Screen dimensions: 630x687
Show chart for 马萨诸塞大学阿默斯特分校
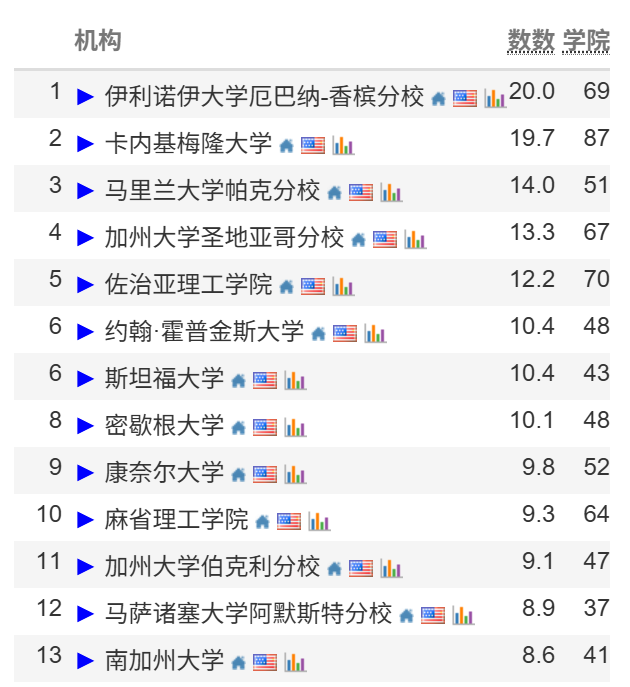coord(463,616)
